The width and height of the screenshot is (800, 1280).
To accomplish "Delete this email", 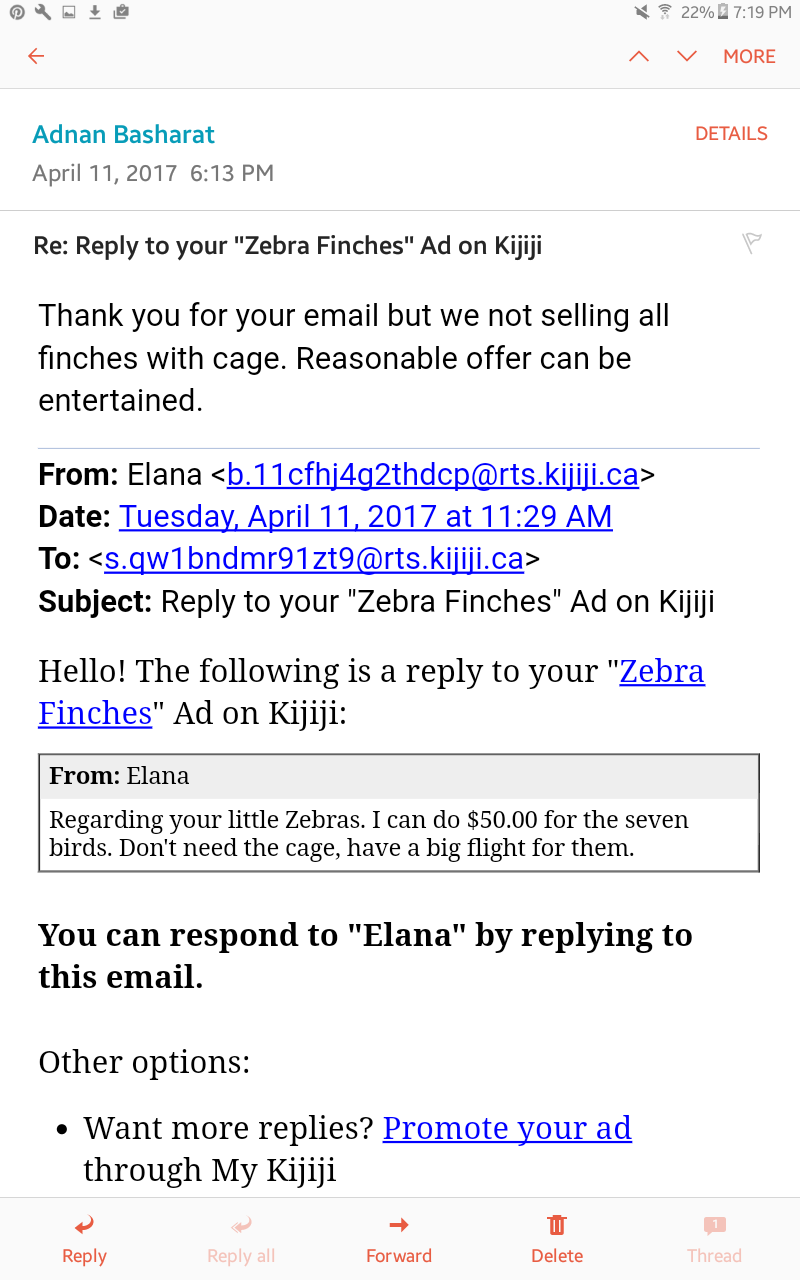I will click(x=557, y=1240).
